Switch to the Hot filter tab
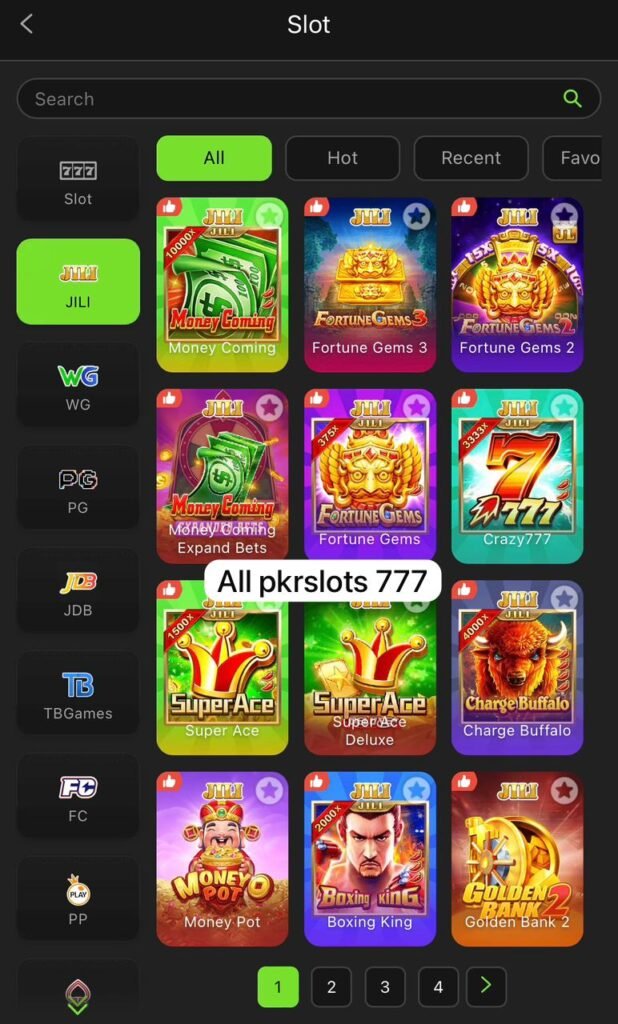Image resolution: width=618 pixels, height=1024 pixels. [342, 158]
